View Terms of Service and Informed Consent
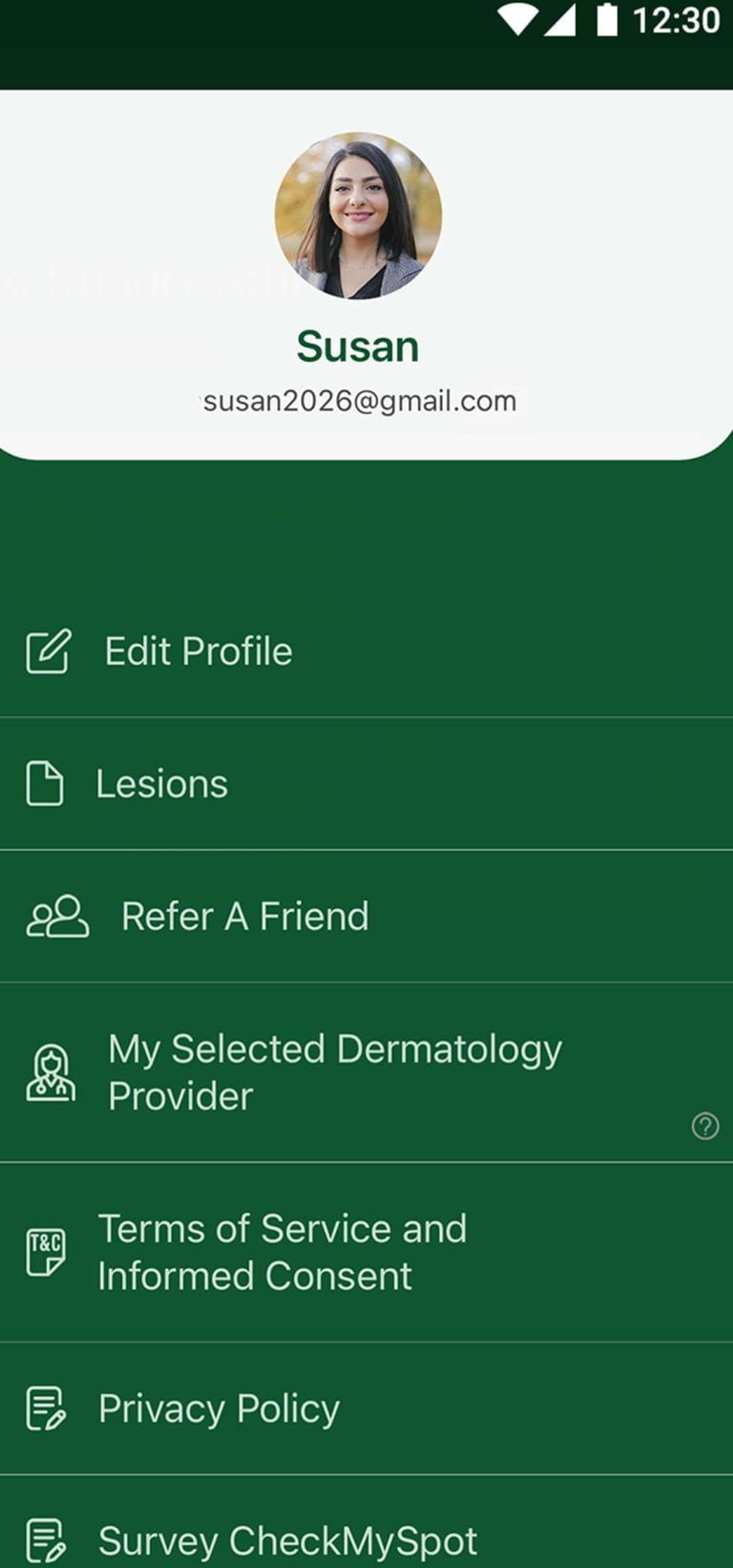Screen dimensions: 733x1568 [x=283, y=1252]
